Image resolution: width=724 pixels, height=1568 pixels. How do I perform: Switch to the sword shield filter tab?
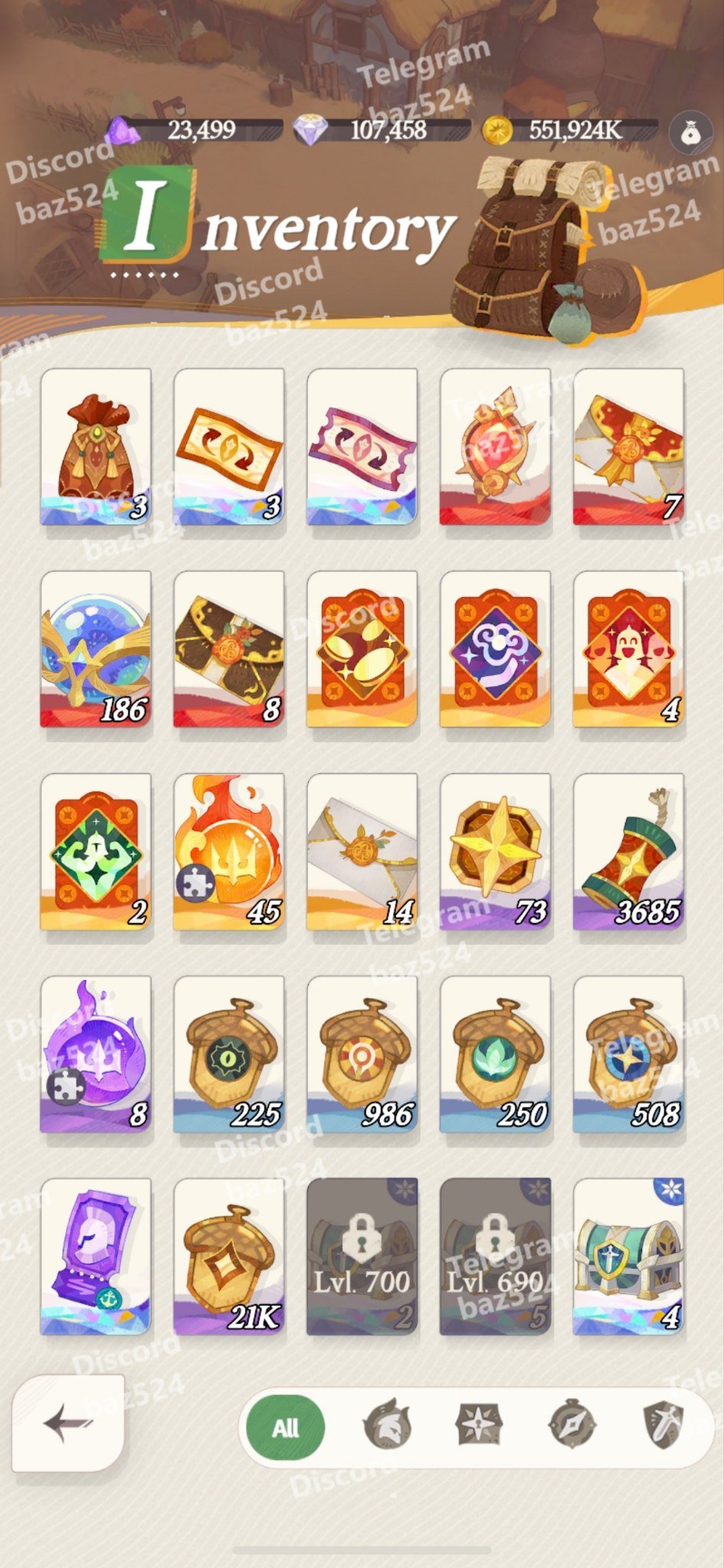point(663,1426)
